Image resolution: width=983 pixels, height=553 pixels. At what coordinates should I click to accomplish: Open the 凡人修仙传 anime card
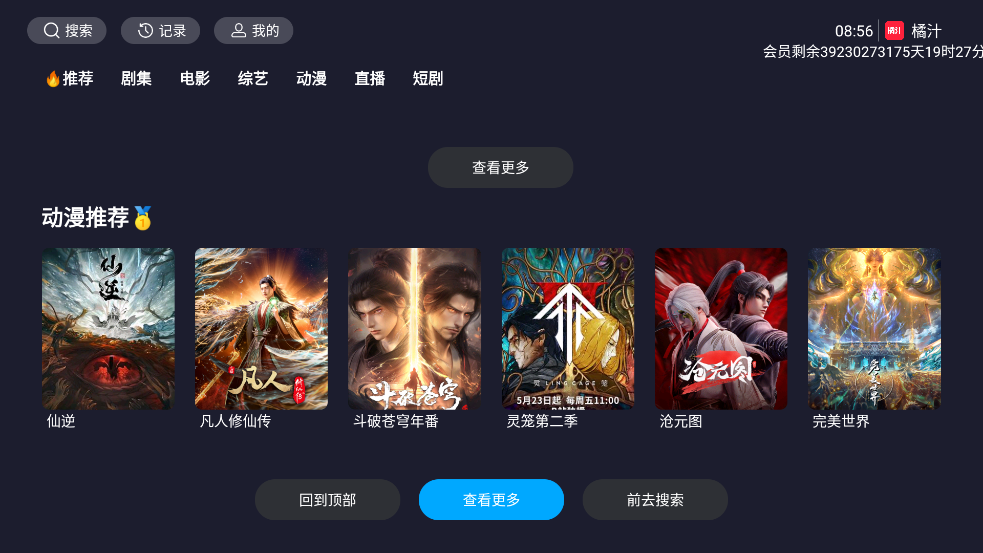click(x=261, y=329)
